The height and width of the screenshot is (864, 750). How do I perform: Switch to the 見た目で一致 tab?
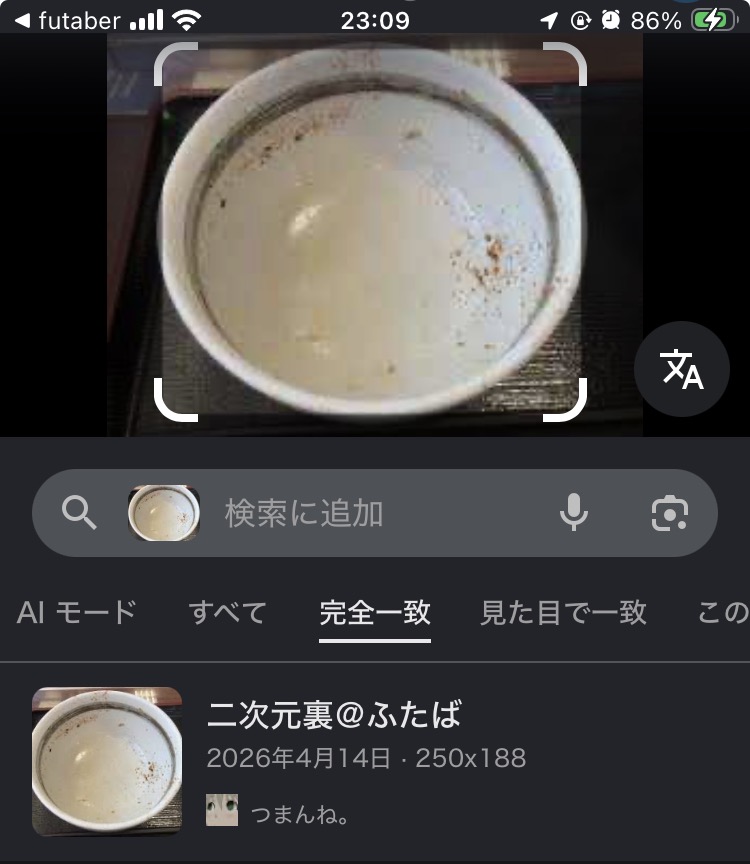tap(563, 612)
